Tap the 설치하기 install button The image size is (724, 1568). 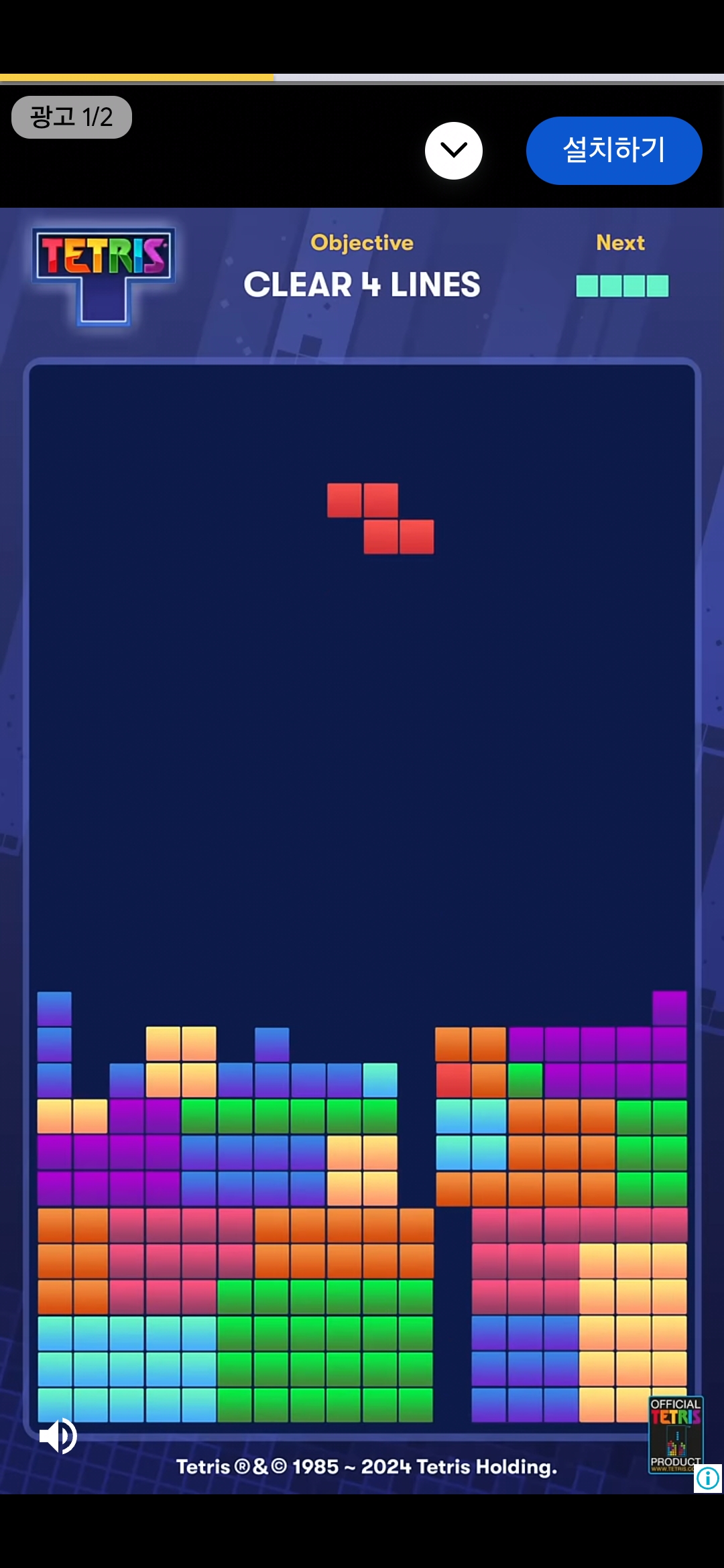(614, 150)
